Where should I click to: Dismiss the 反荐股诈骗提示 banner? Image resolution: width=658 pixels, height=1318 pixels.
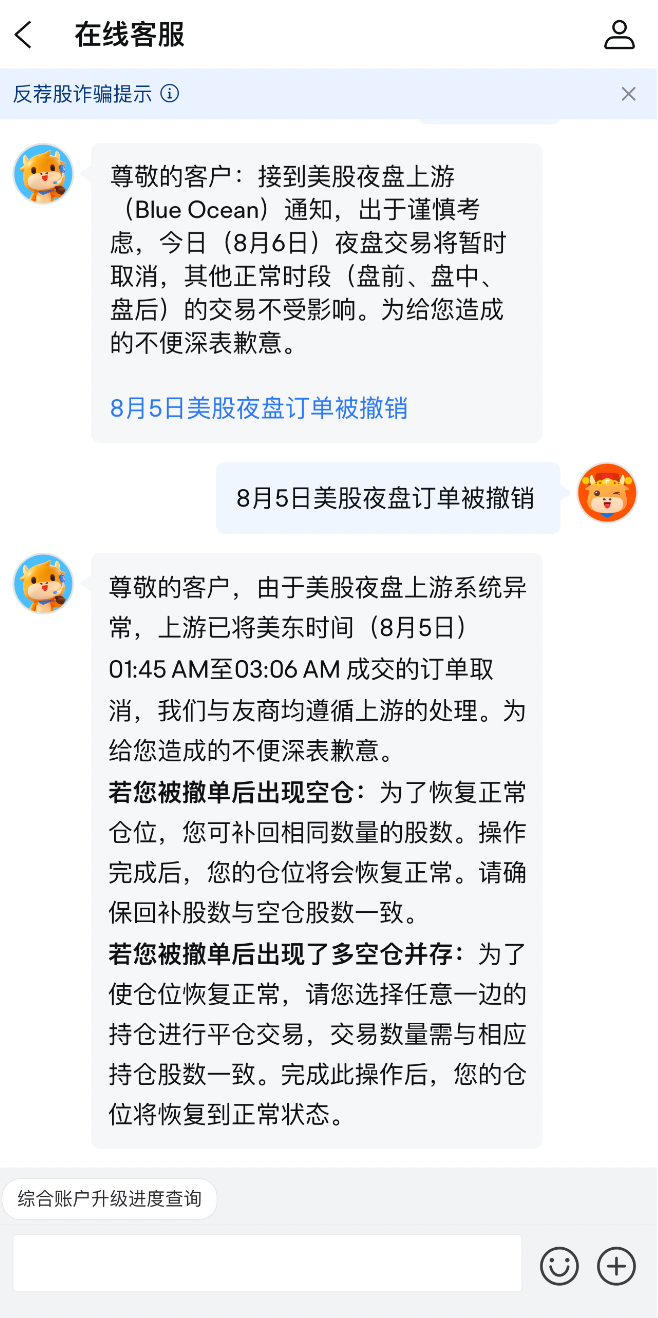coord(628,94)
